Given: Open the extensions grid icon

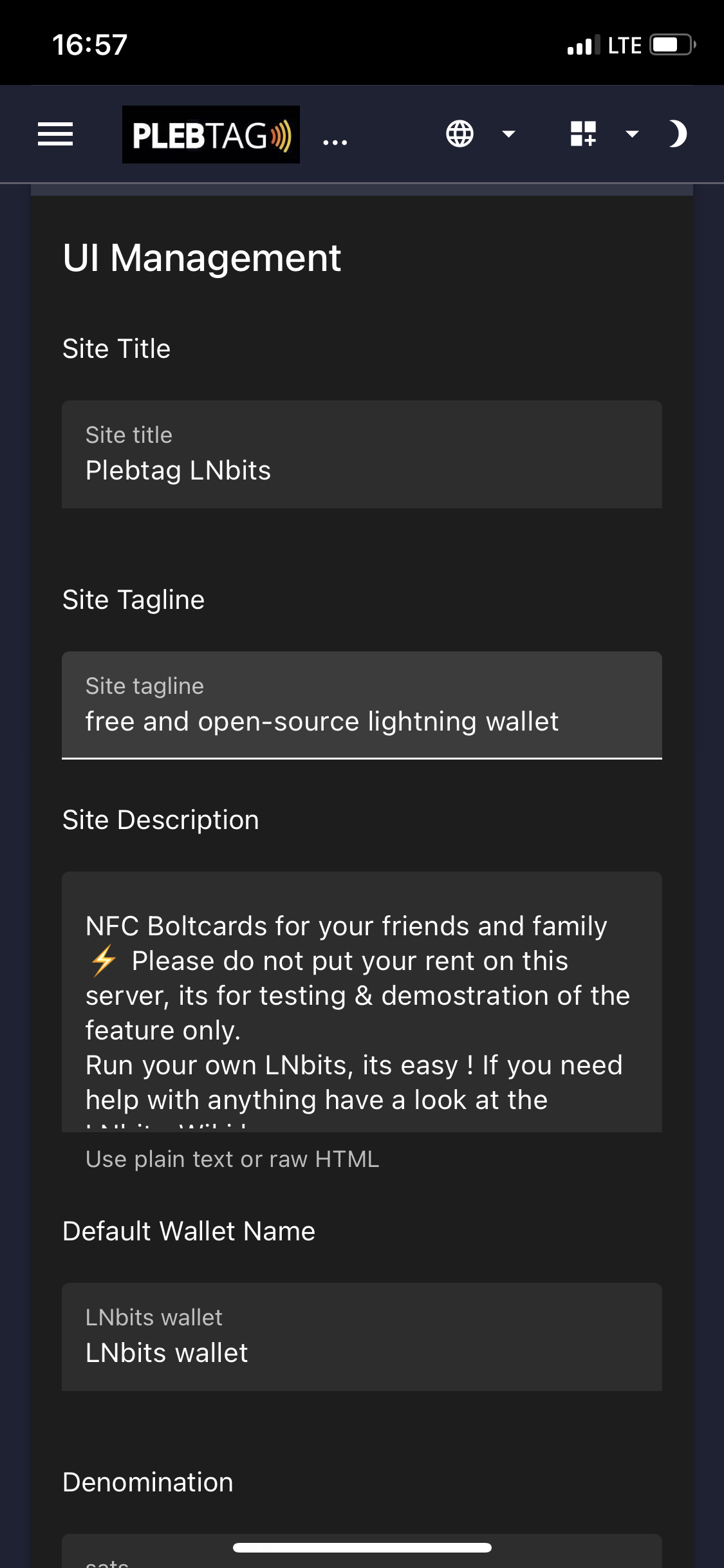Looking at the screenshot, I should (x=582, y=134).
